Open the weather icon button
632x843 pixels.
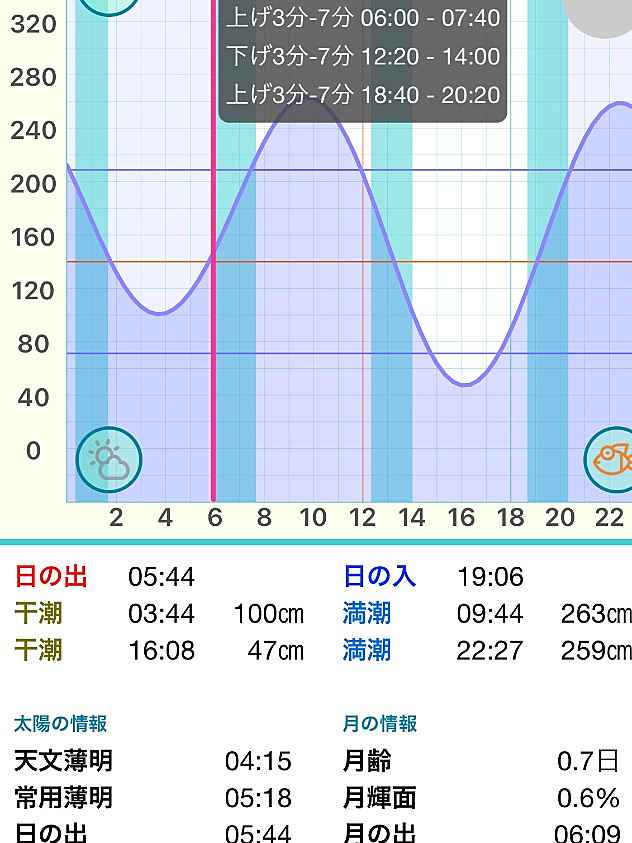109,461
